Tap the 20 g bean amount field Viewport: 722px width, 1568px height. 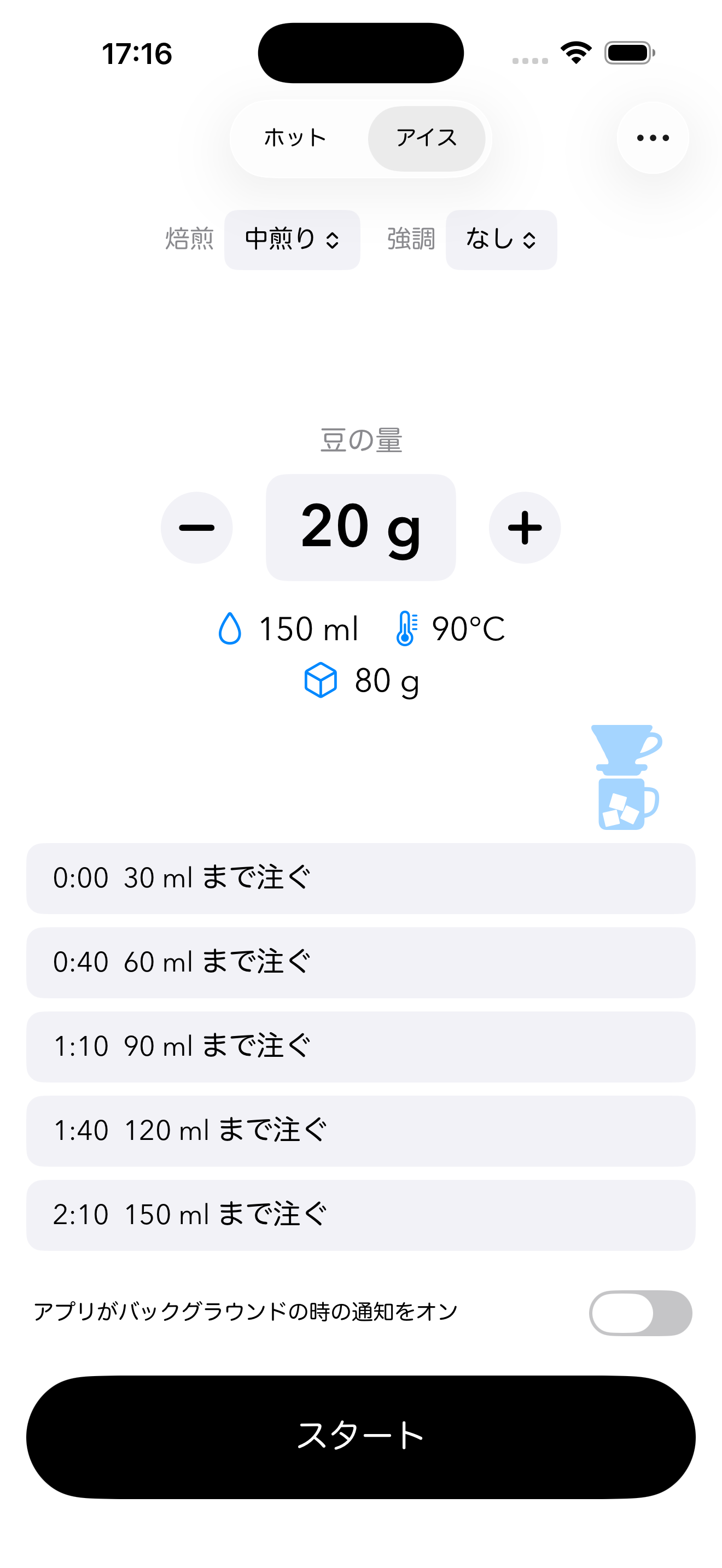click(360, 527)
